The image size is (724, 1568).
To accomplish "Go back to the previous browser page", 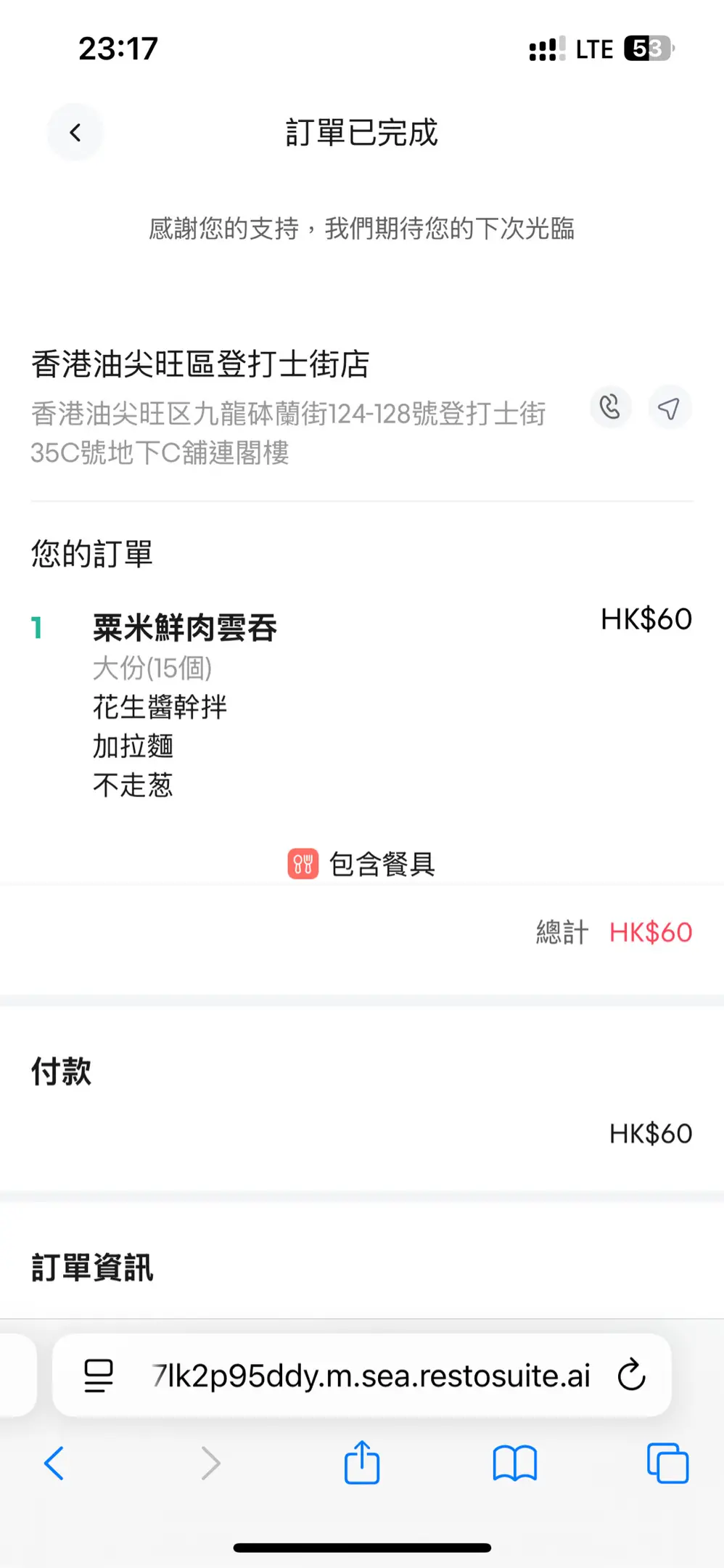I will [x=55, y=1463].
